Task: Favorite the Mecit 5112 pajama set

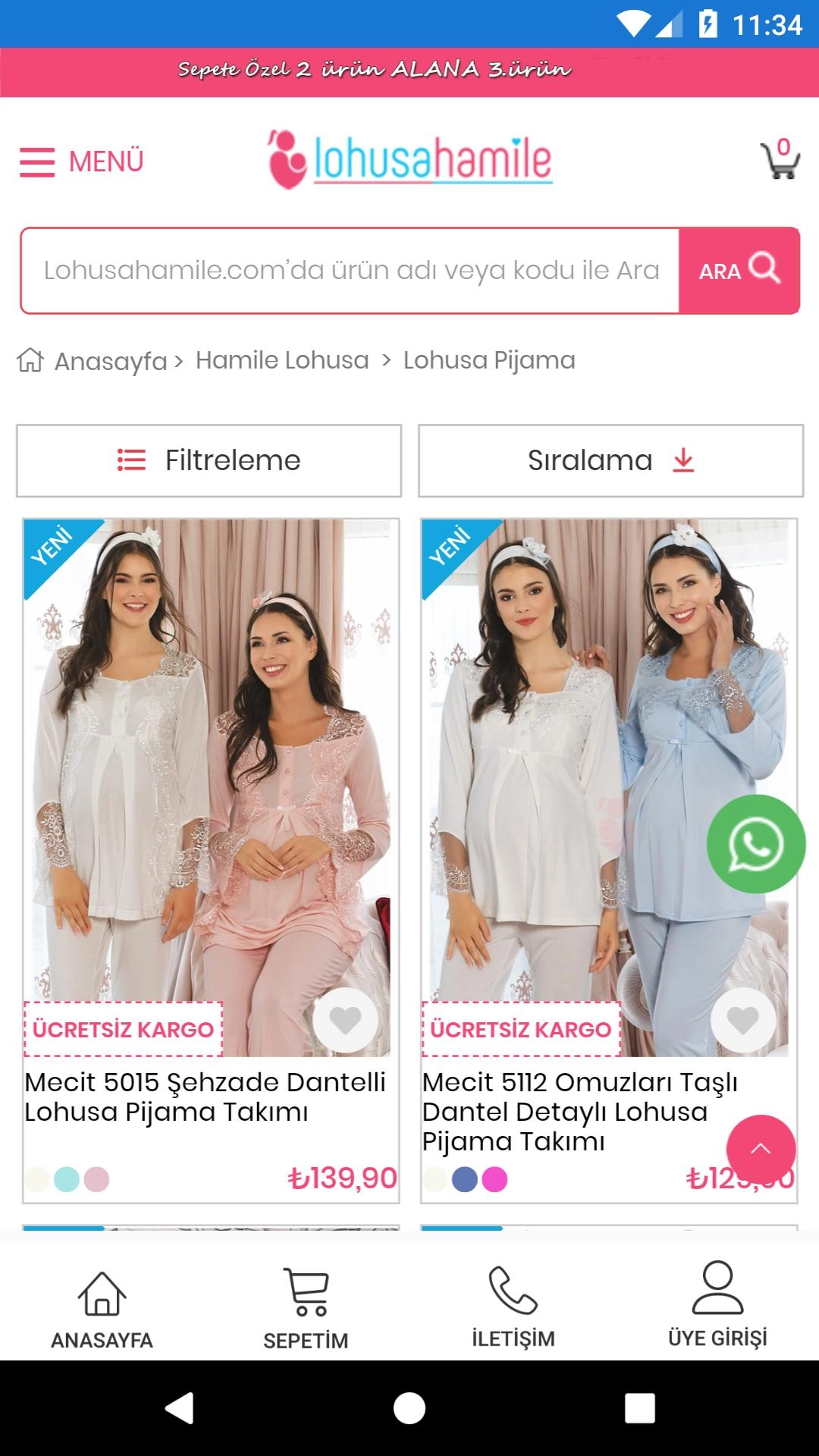Action: 742,1021
